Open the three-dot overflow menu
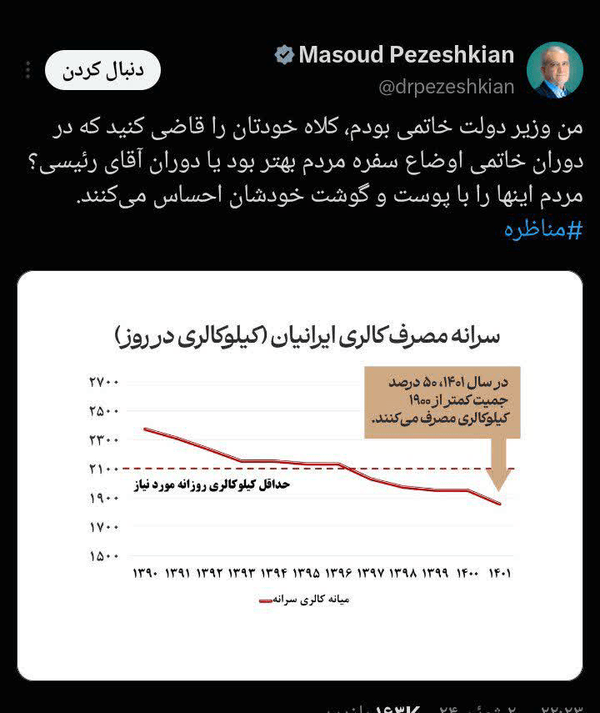The image size is (600, 713). (28, 70)
